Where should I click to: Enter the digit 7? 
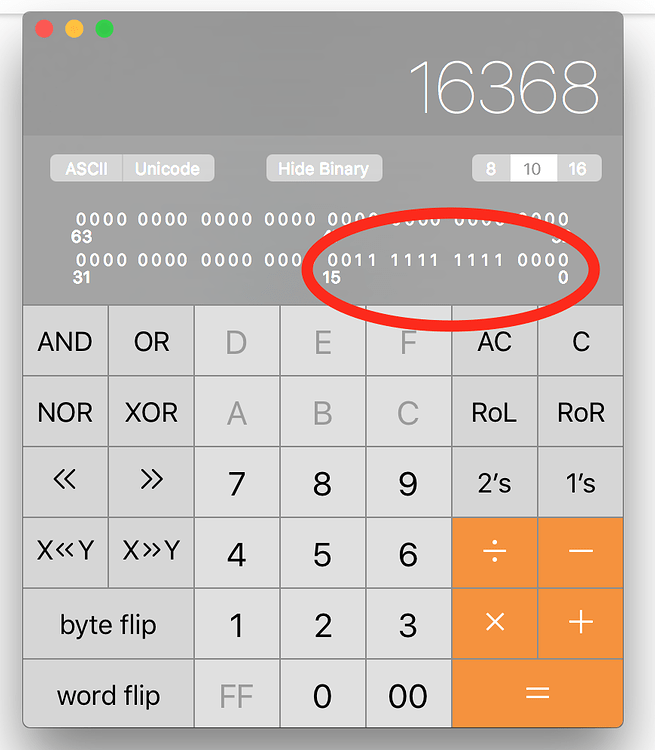pos(237,483)
